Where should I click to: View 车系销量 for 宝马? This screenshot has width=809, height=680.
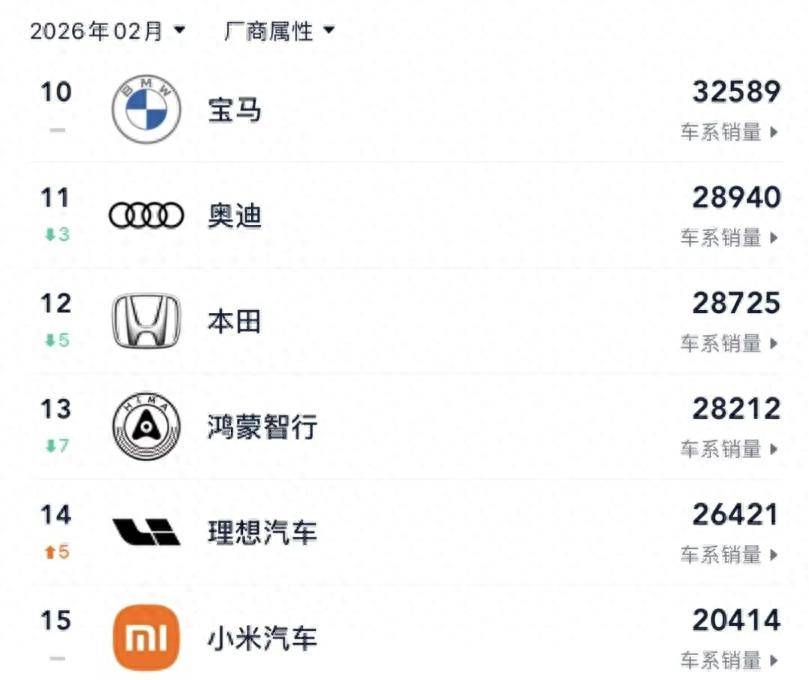[729, 132]
